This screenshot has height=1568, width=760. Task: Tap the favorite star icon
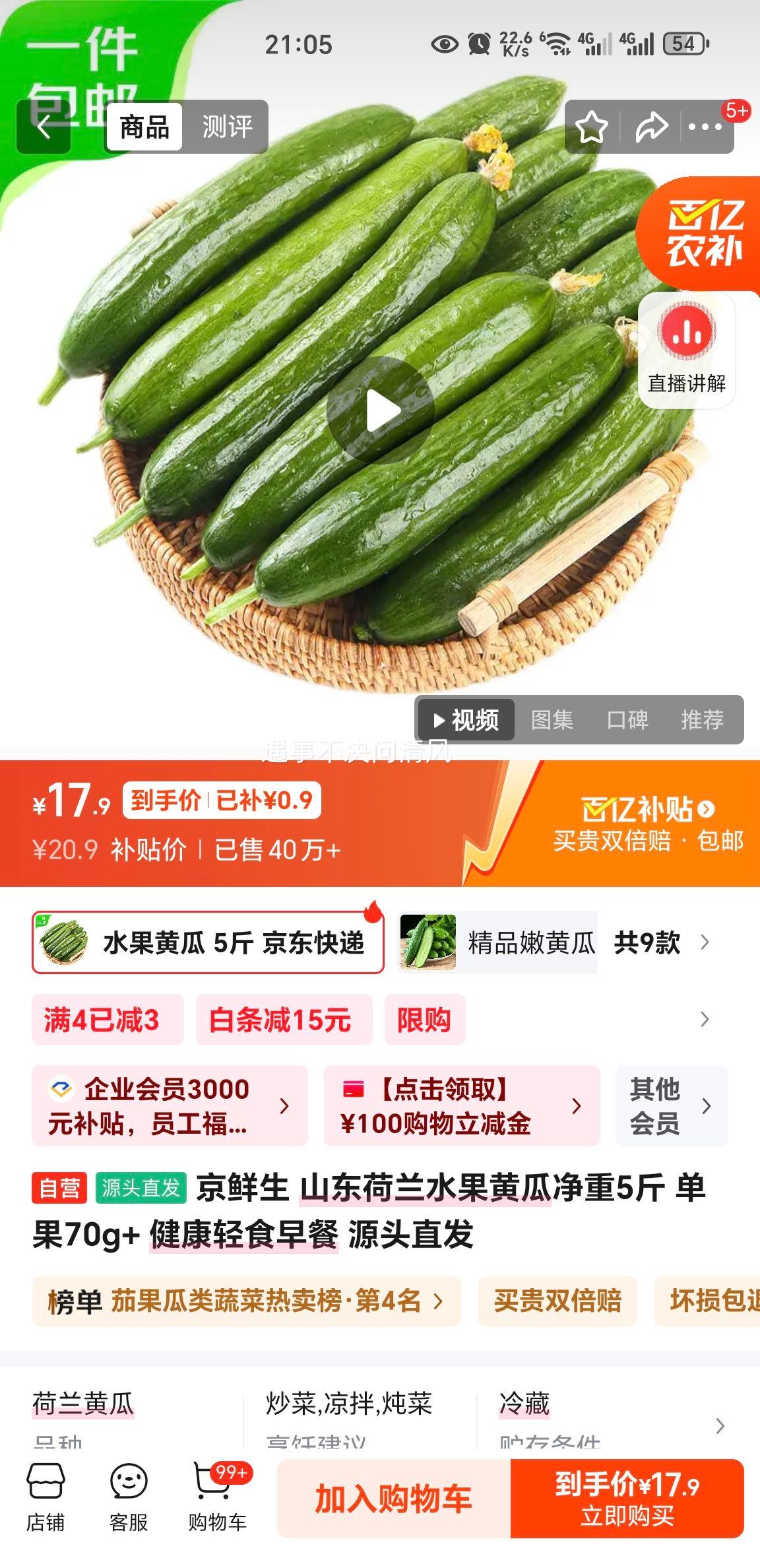tap(590, 127)
